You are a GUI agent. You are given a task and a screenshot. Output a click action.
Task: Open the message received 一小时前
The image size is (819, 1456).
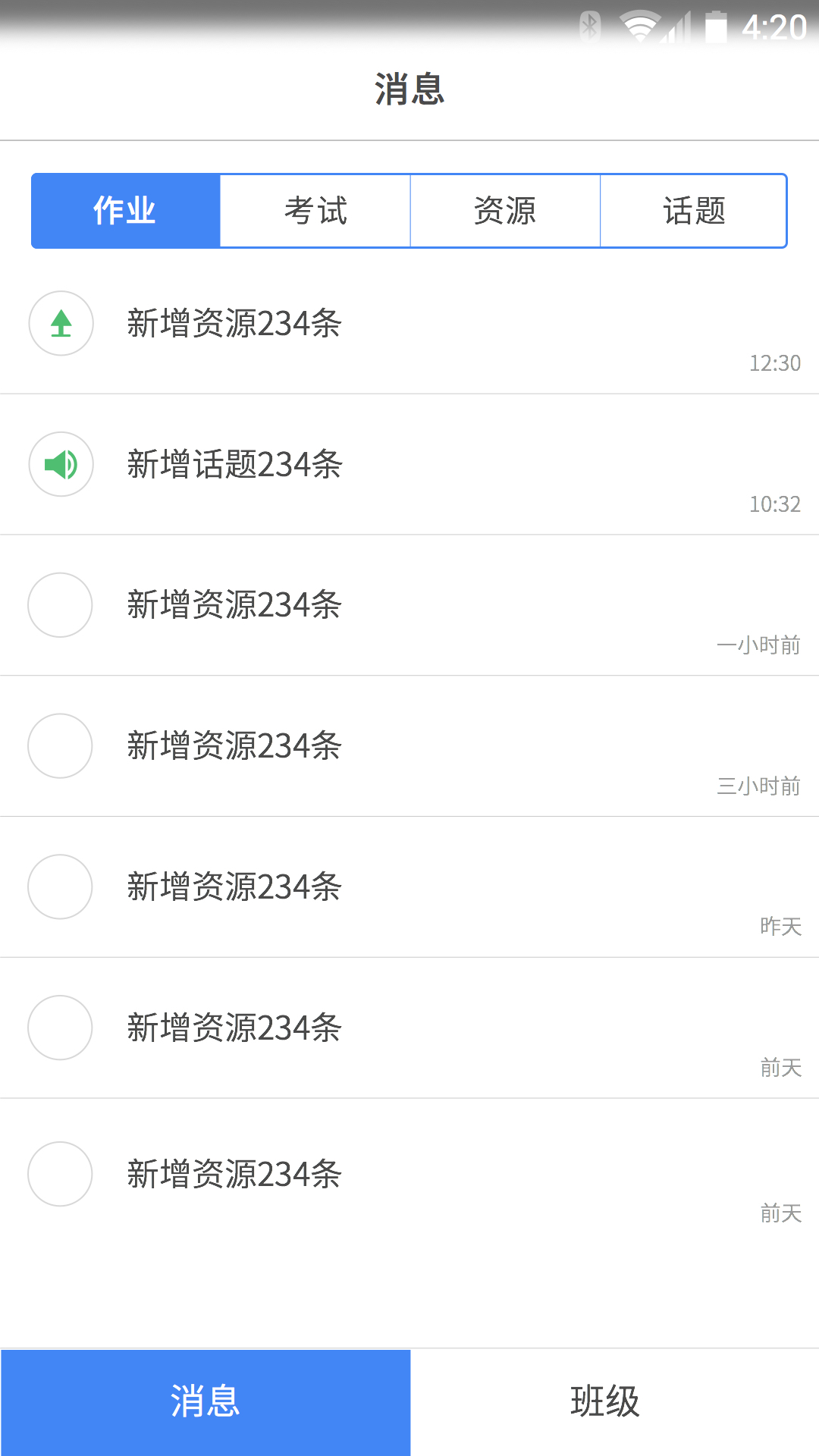(409, 606)
